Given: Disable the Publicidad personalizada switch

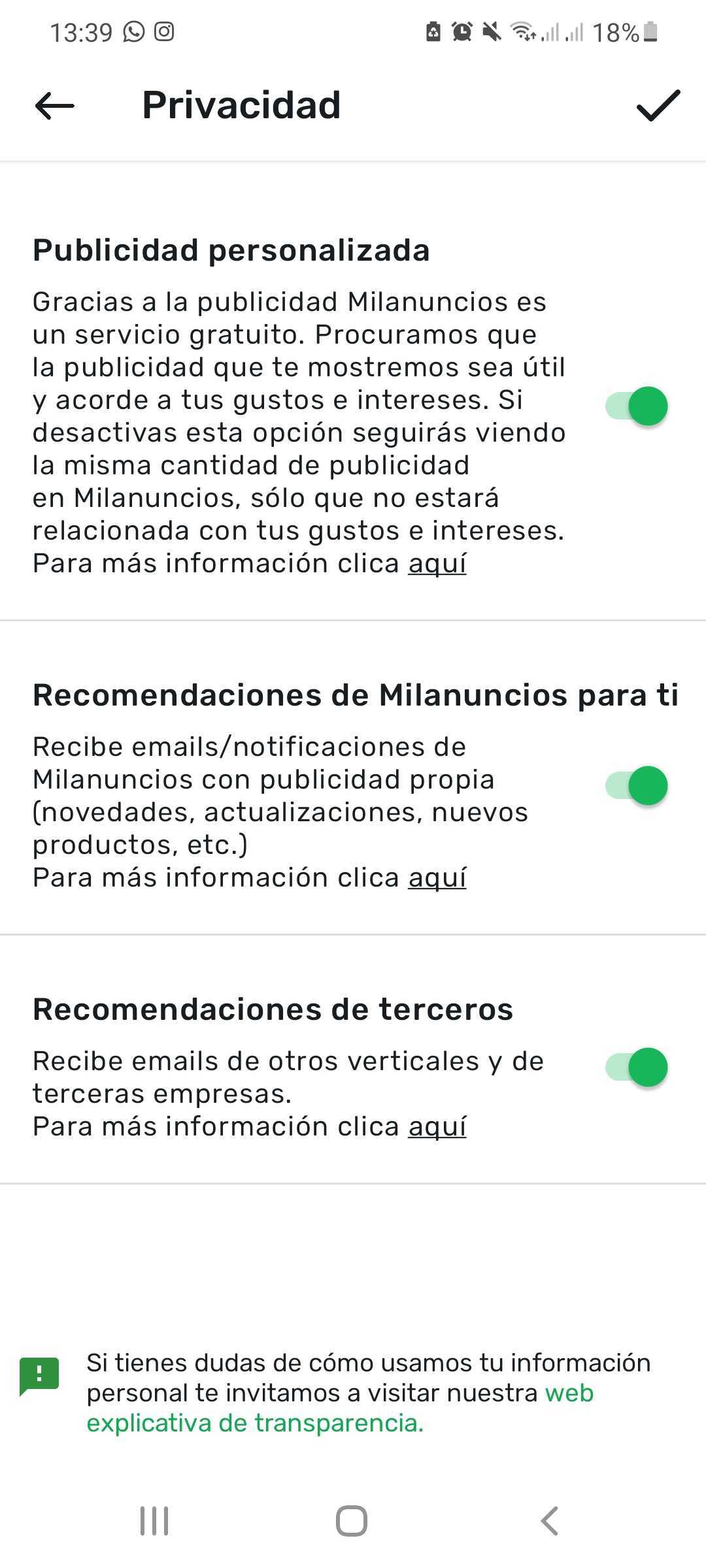Looking at the screenshot, I should (637, 406).
